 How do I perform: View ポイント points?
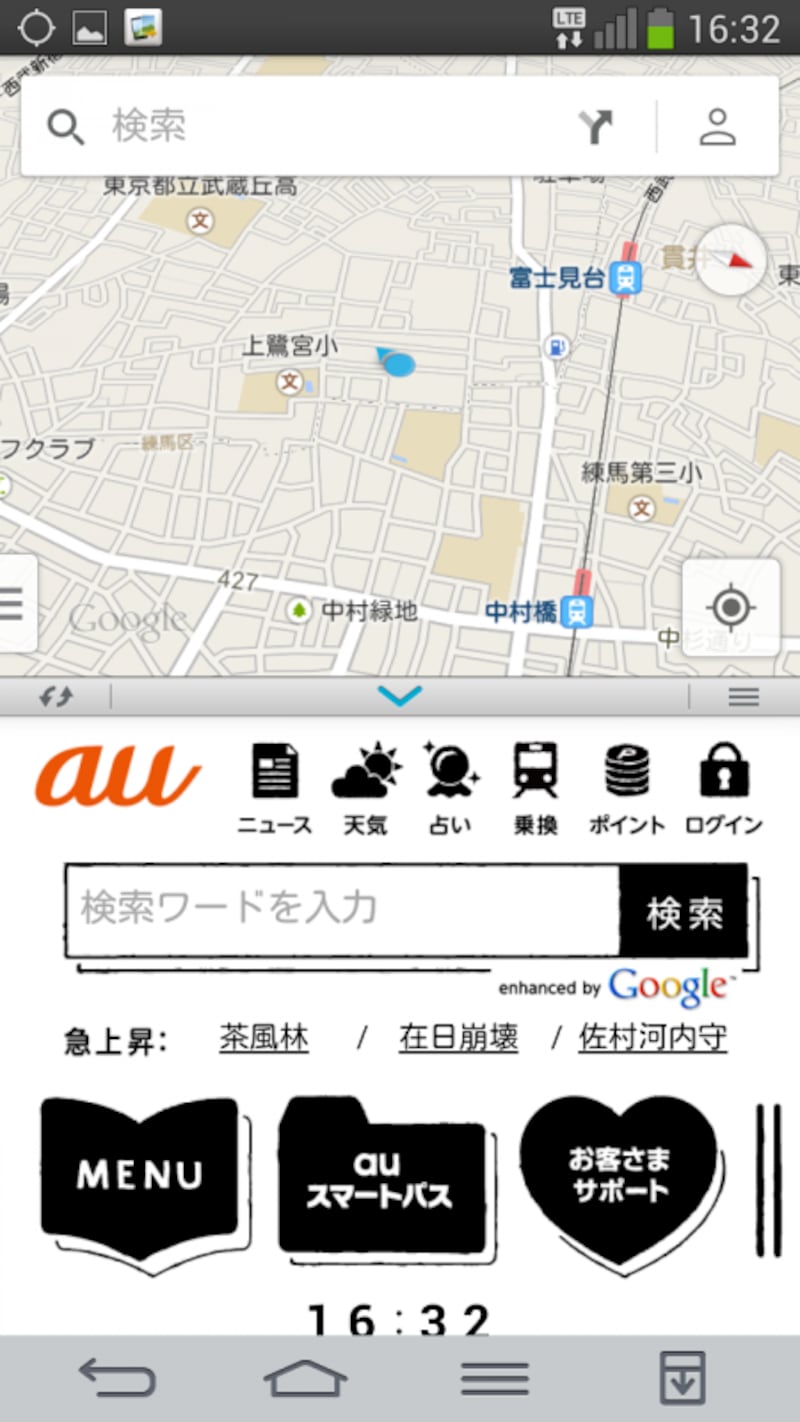626,788
